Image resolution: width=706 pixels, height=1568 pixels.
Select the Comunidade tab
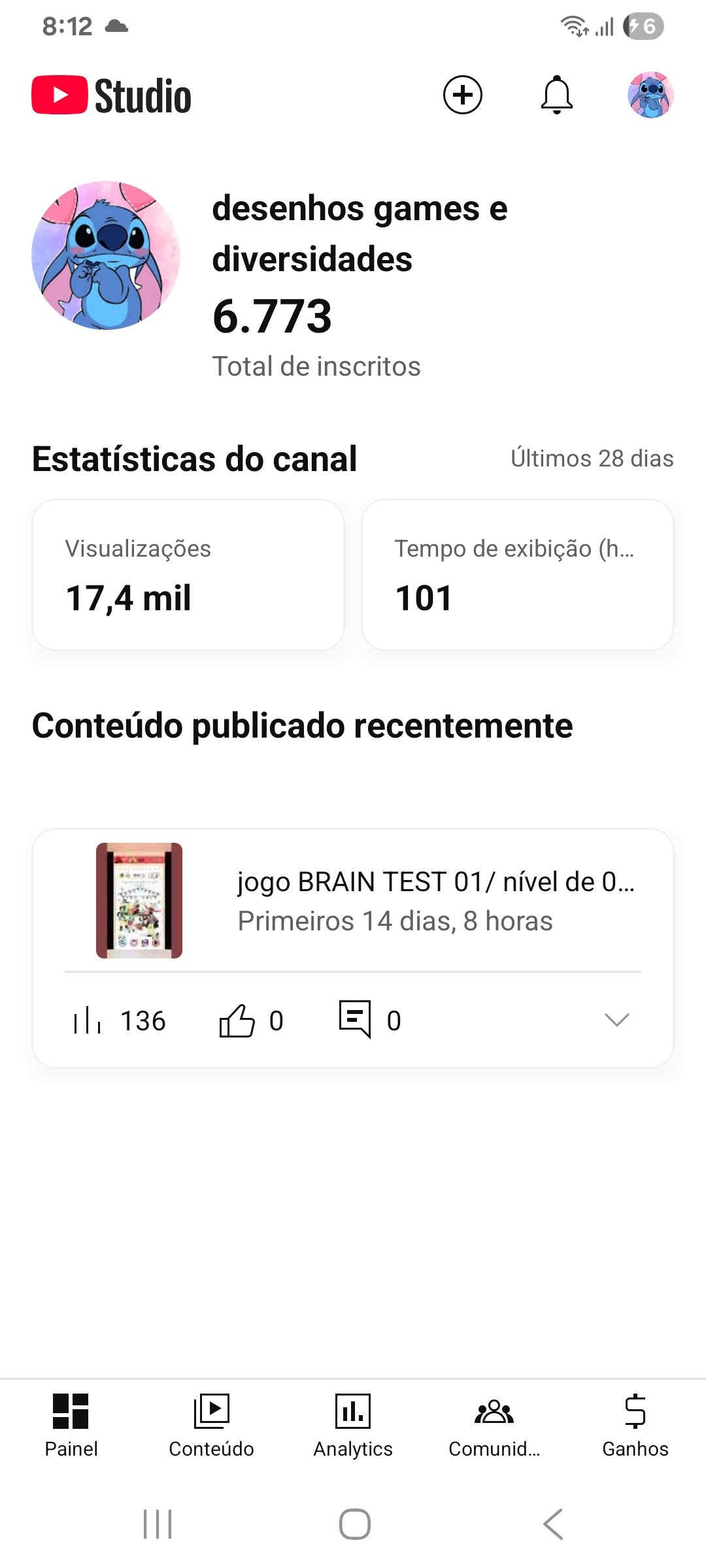click(x=494, y=1426)
